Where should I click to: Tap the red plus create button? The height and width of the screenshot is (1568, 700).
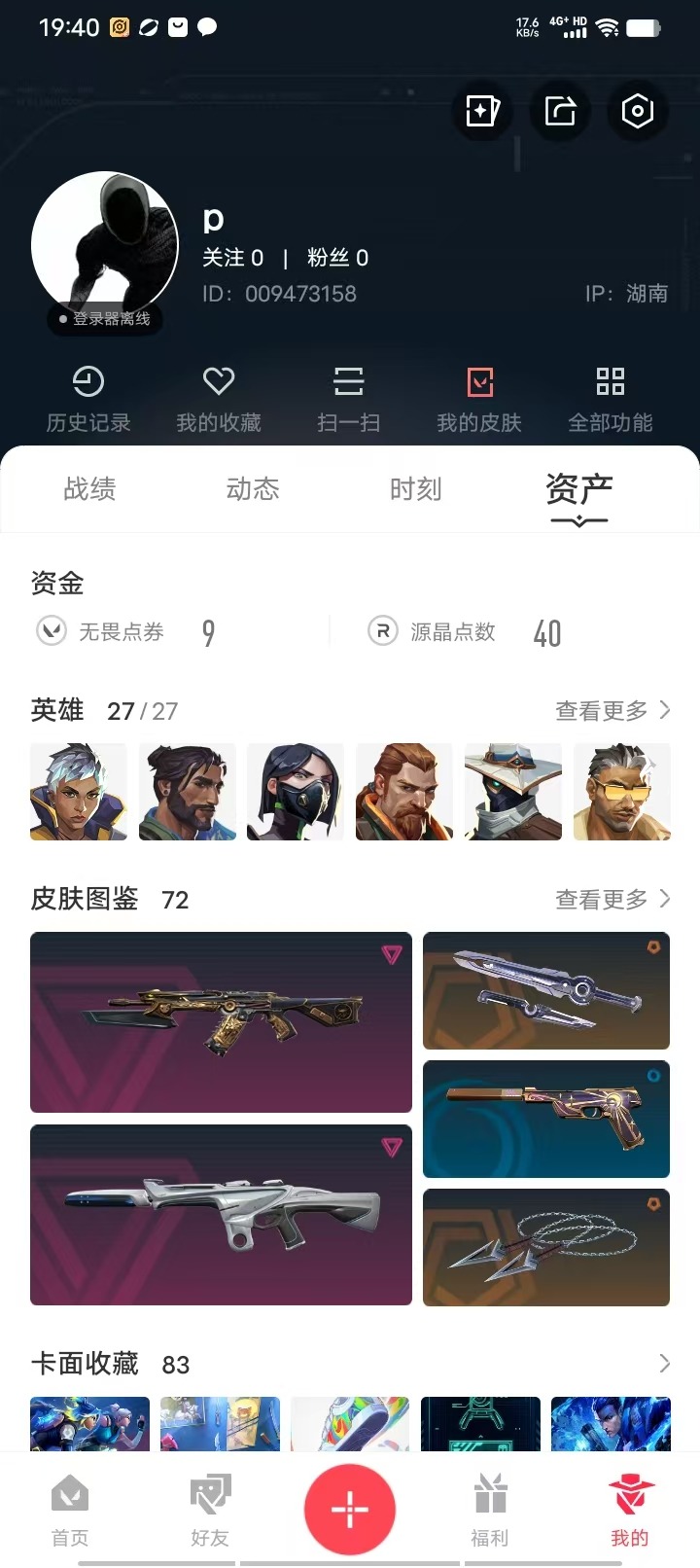[350, 1509]
